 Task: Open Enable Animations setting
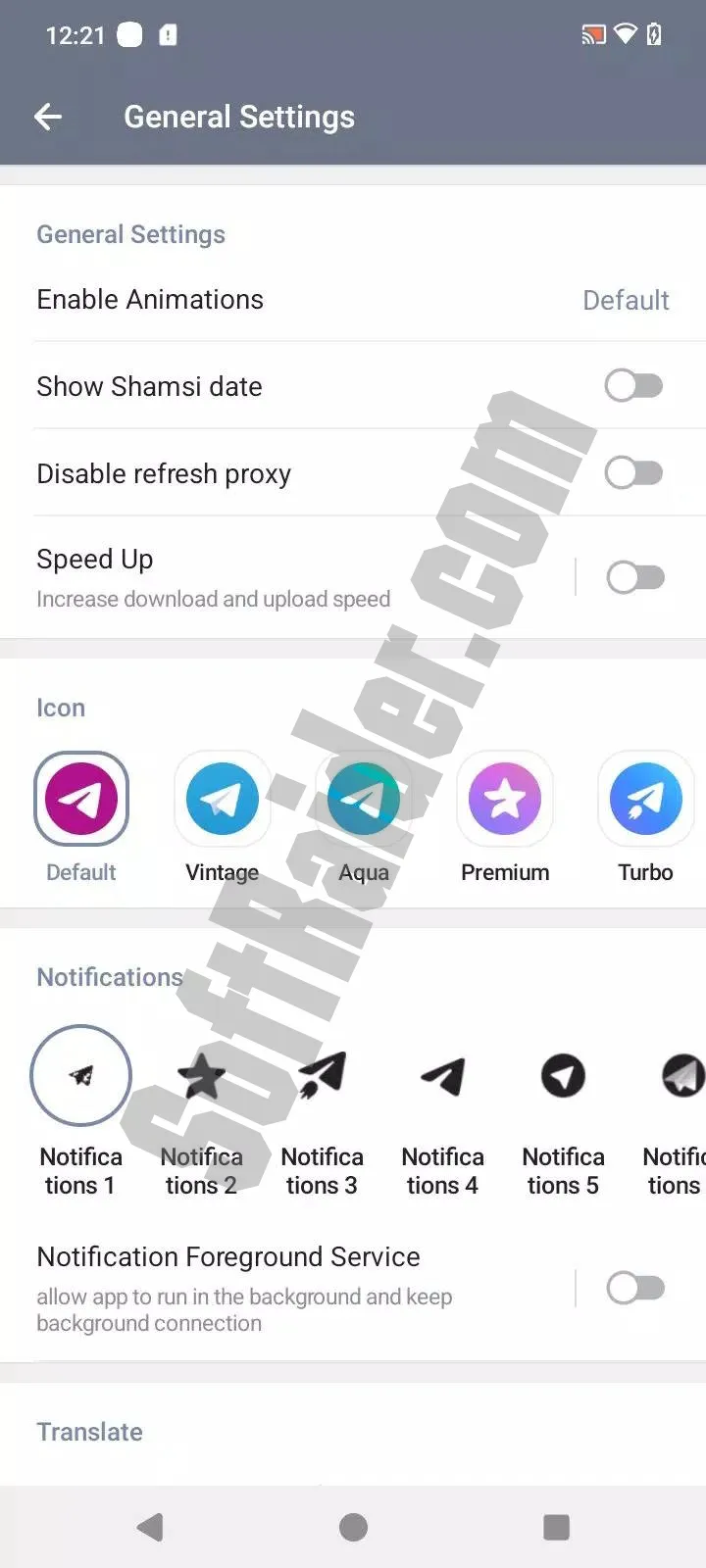[x=353, y=300]
